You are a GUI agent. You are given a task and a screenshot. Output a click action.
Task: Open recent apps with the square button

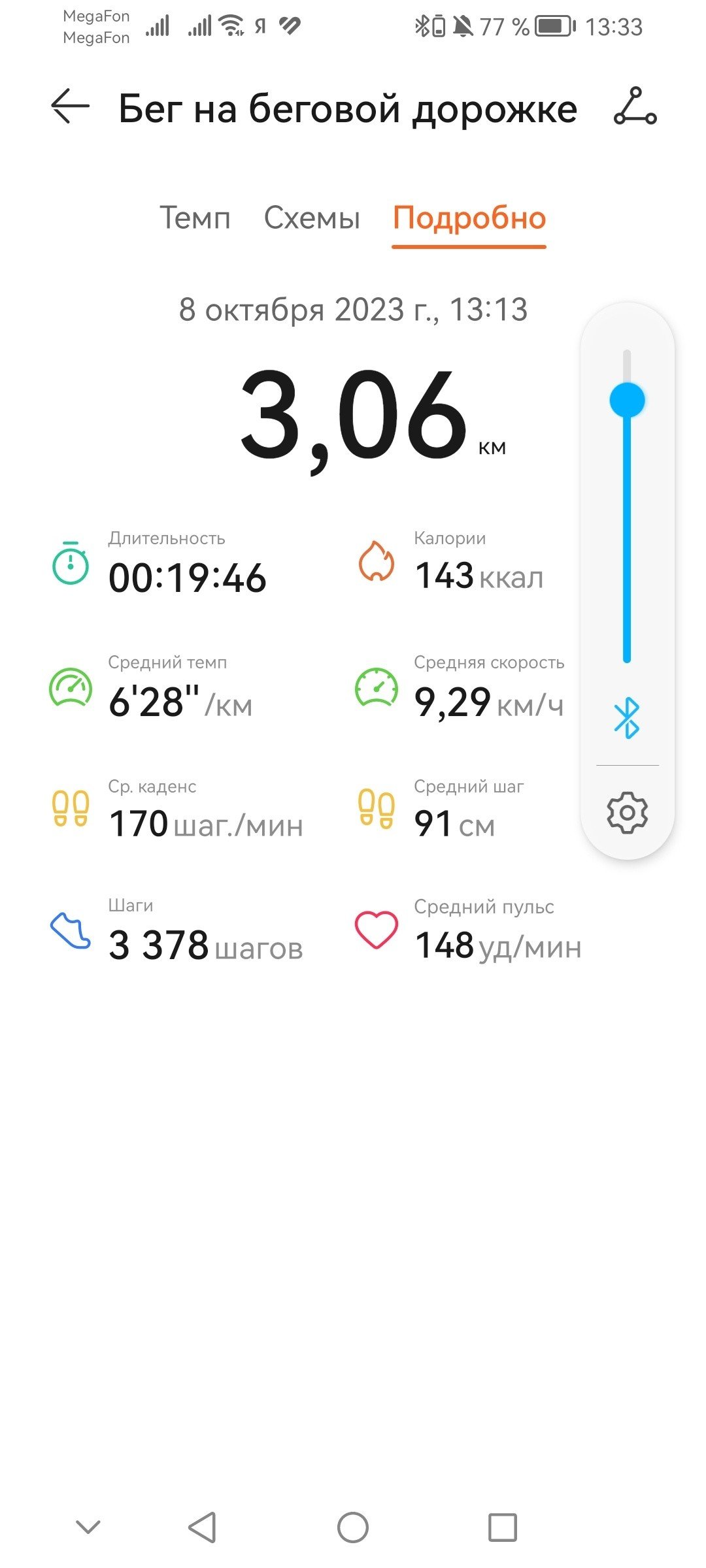click(x=503, y=1527)
